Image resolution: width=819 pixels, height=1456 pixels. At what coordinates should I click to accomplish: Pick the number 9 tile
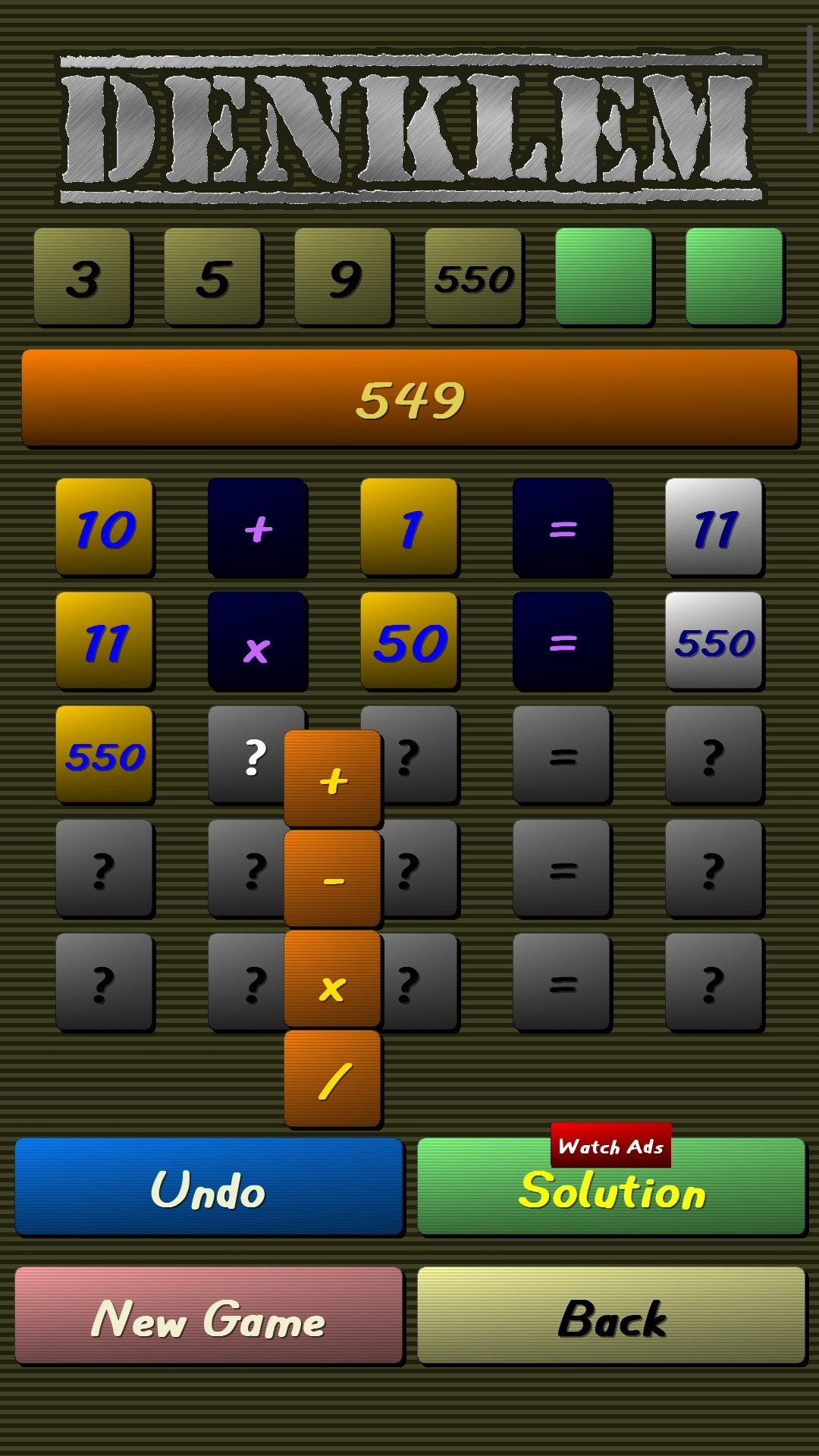(344, 277)
